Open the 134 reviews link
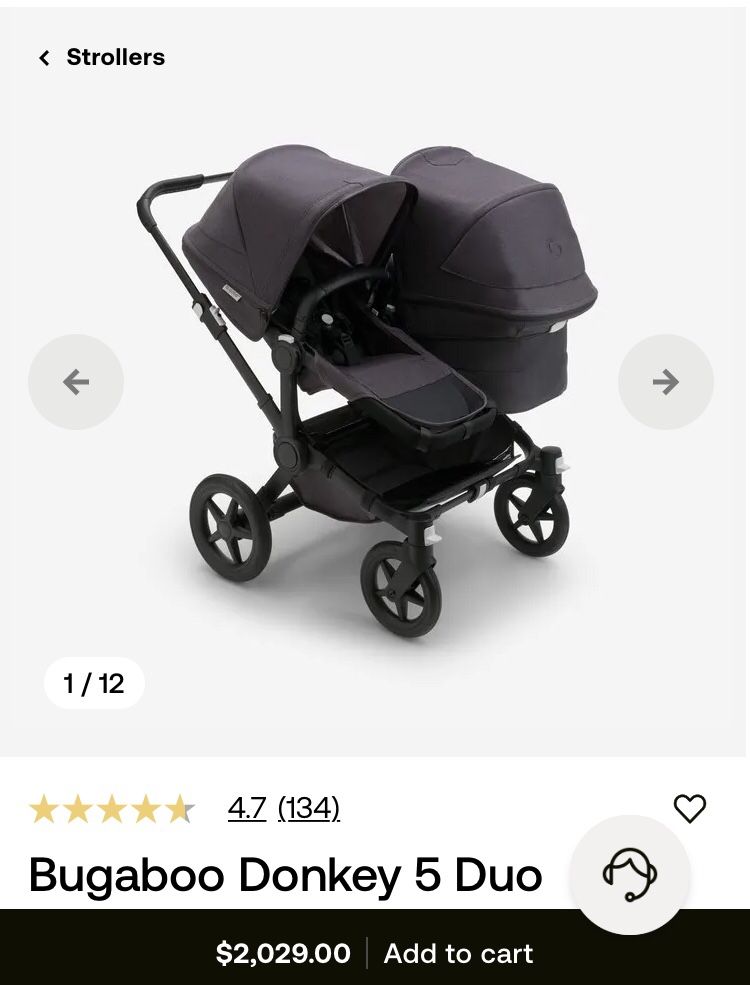 click(x=308, y=808)
